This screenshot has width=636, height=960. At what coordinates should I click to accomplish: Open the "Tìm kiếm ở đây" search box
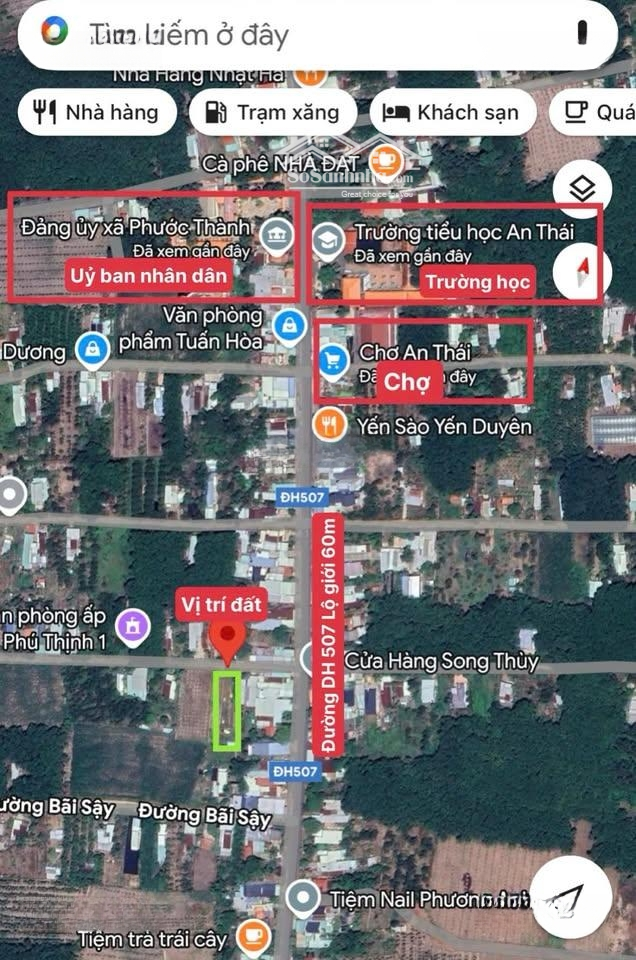tap(300, 36)
